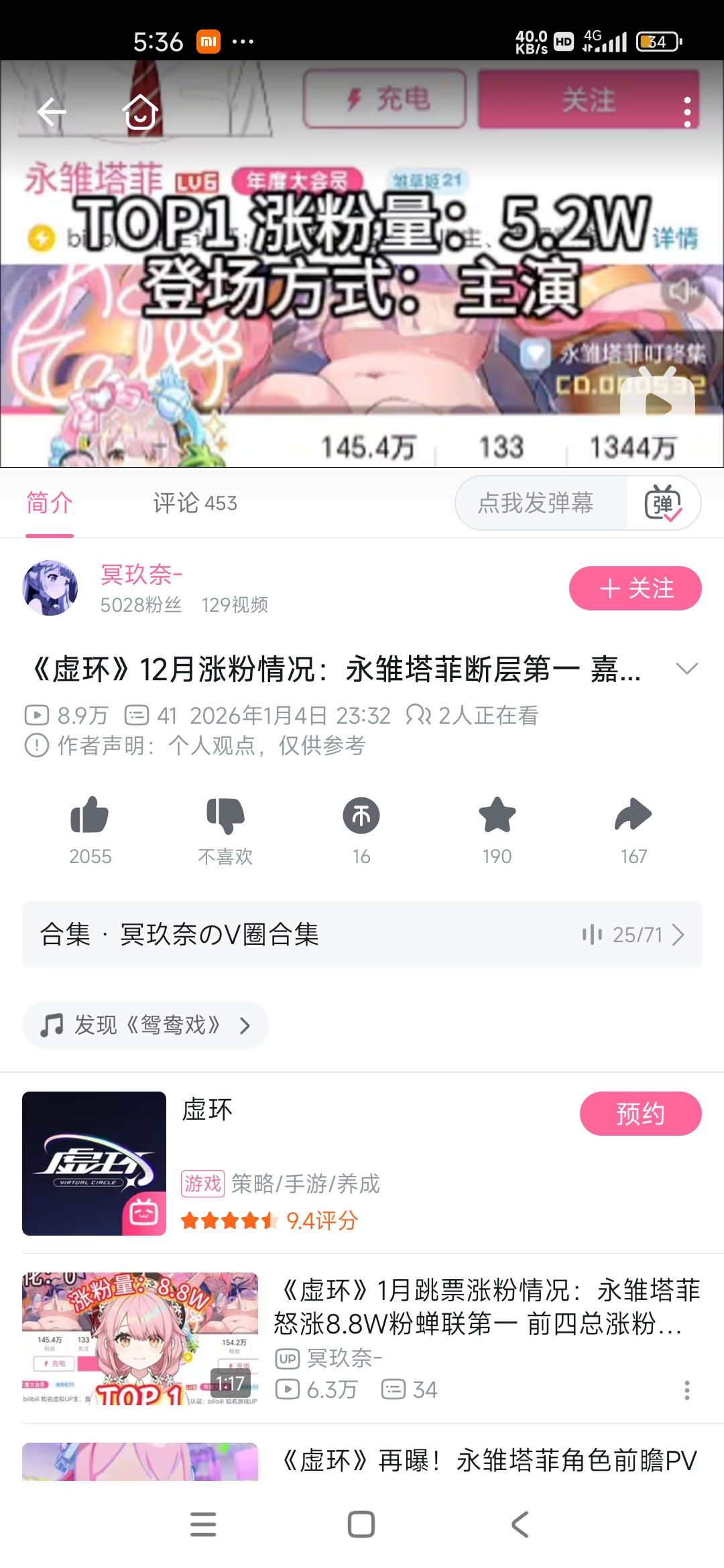Follow uploader 冥玖奈- with + 关注
Screen dimensions: 724x1568
click(635, 588)
